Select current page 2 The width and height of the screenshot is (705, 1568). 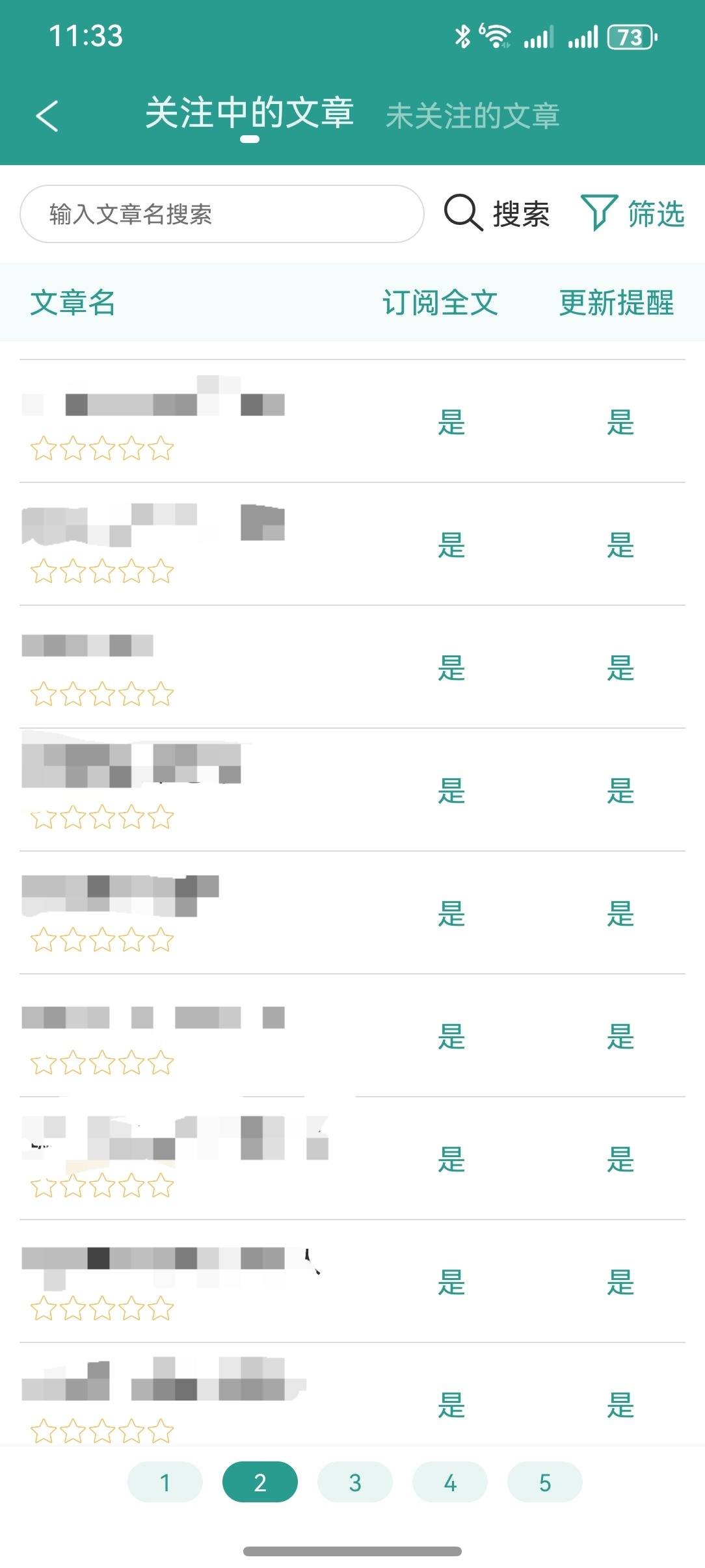pos(259,1482)
